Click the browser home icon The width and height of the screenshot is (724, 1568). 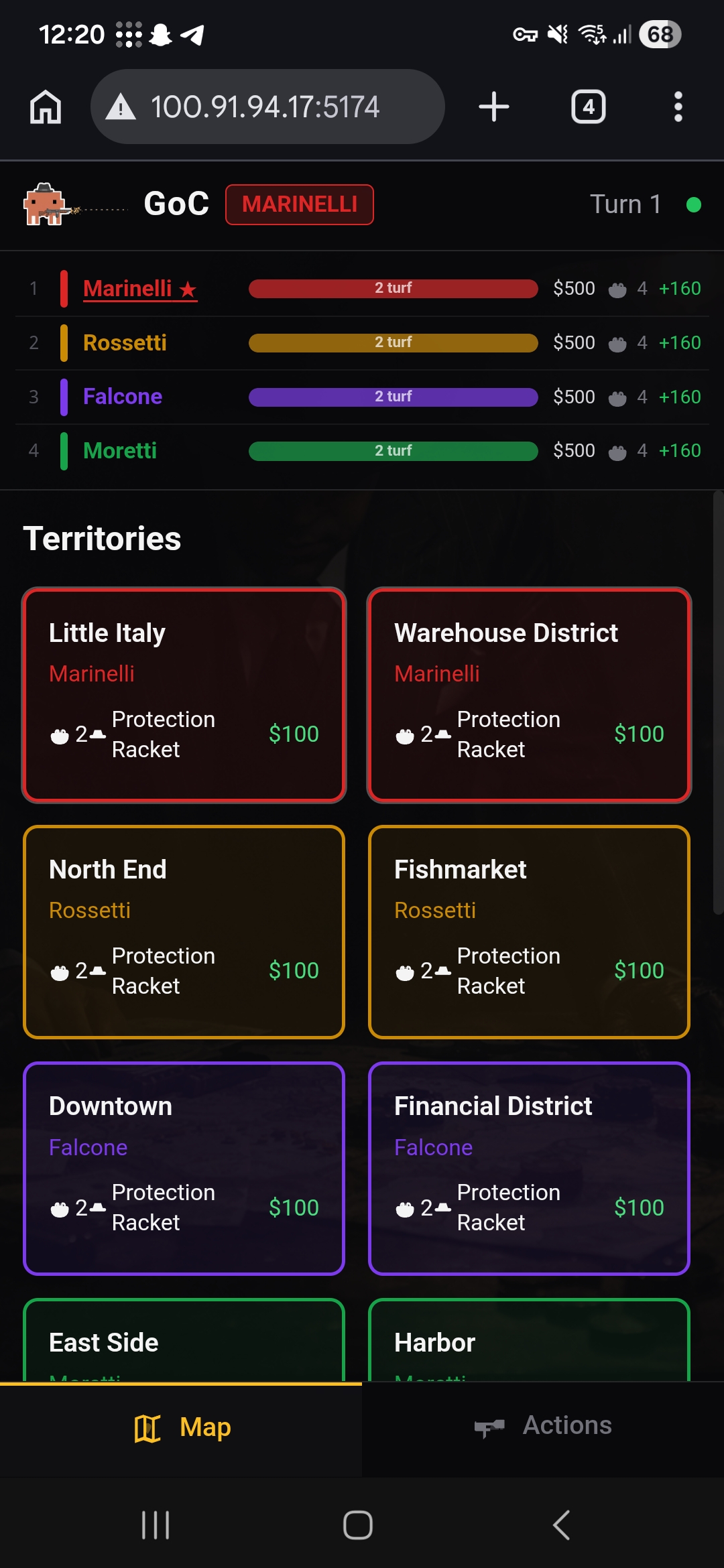tap(45, 106)
